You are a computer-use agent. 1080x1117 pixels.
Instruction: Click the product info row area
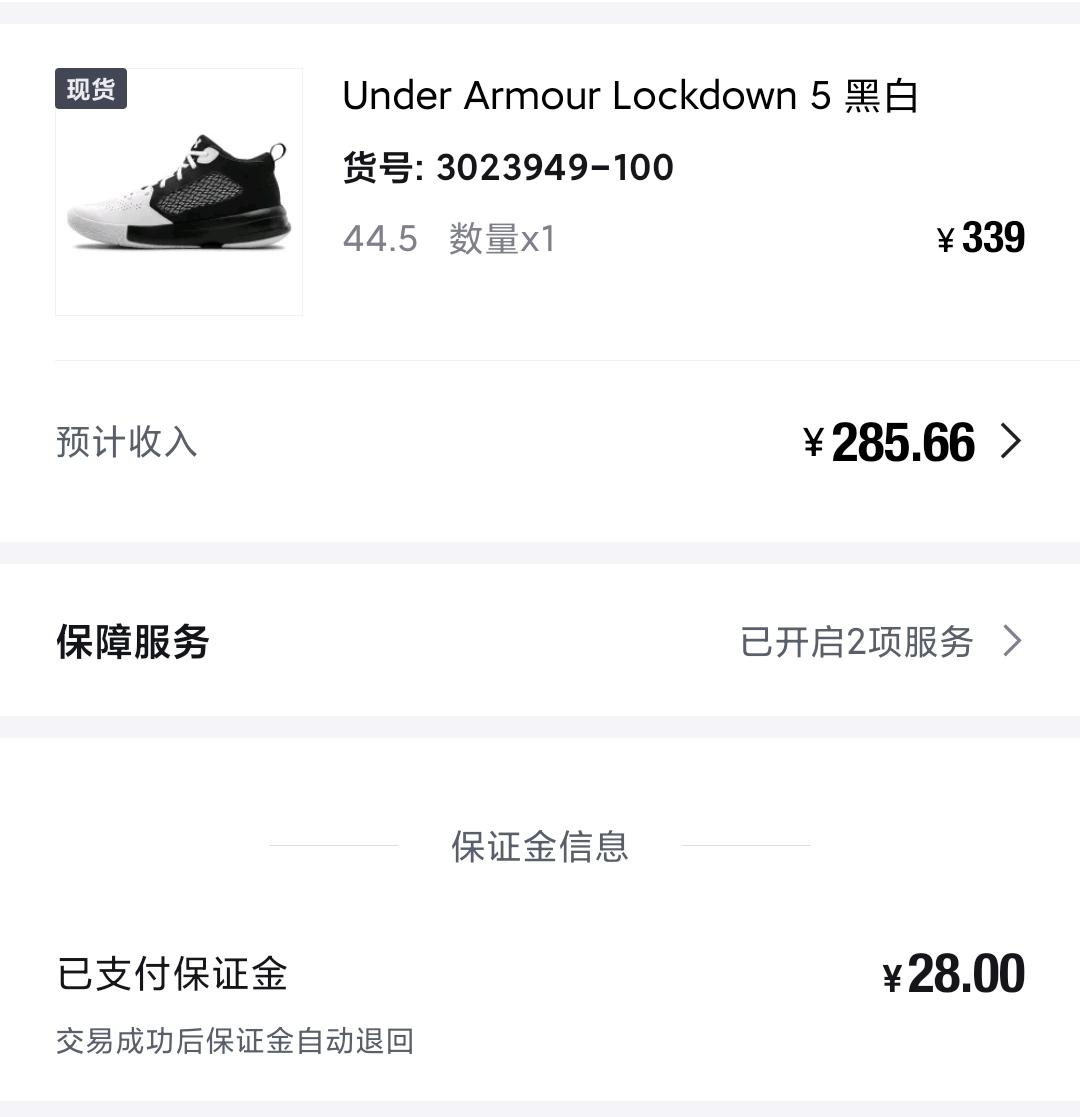(540, 190)
